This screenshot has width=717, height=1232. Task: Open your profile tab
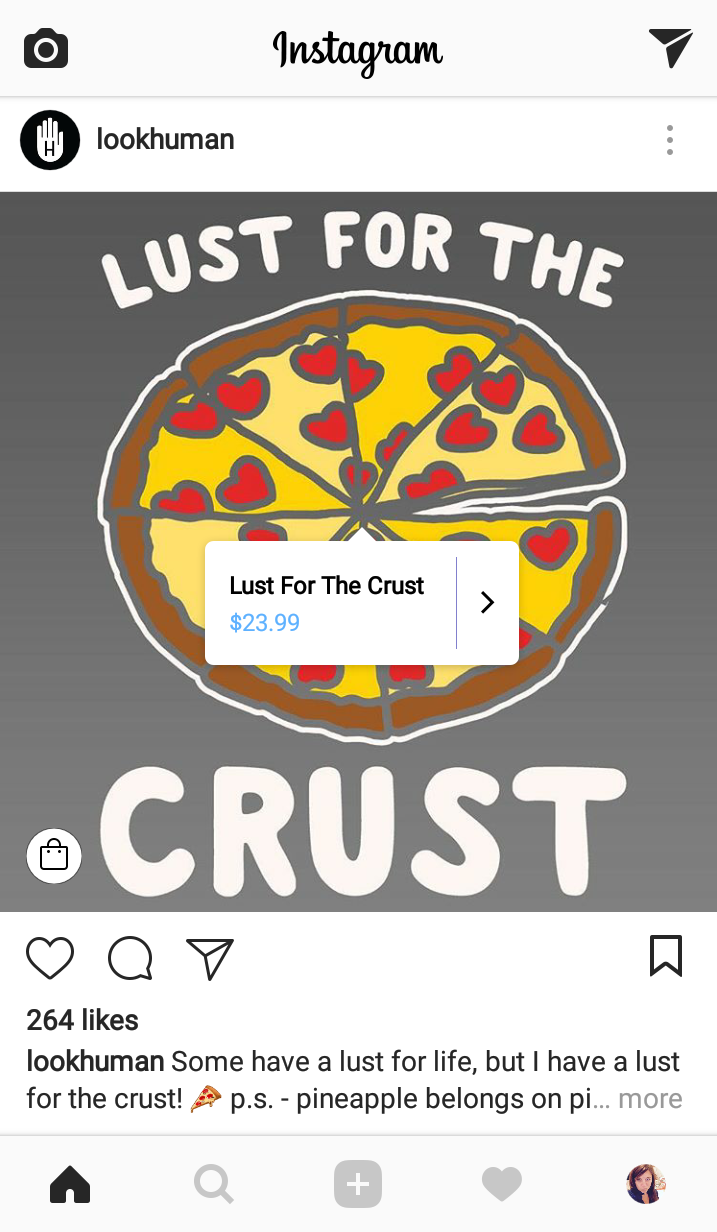pyautogui.click(x=646, y=1184)
